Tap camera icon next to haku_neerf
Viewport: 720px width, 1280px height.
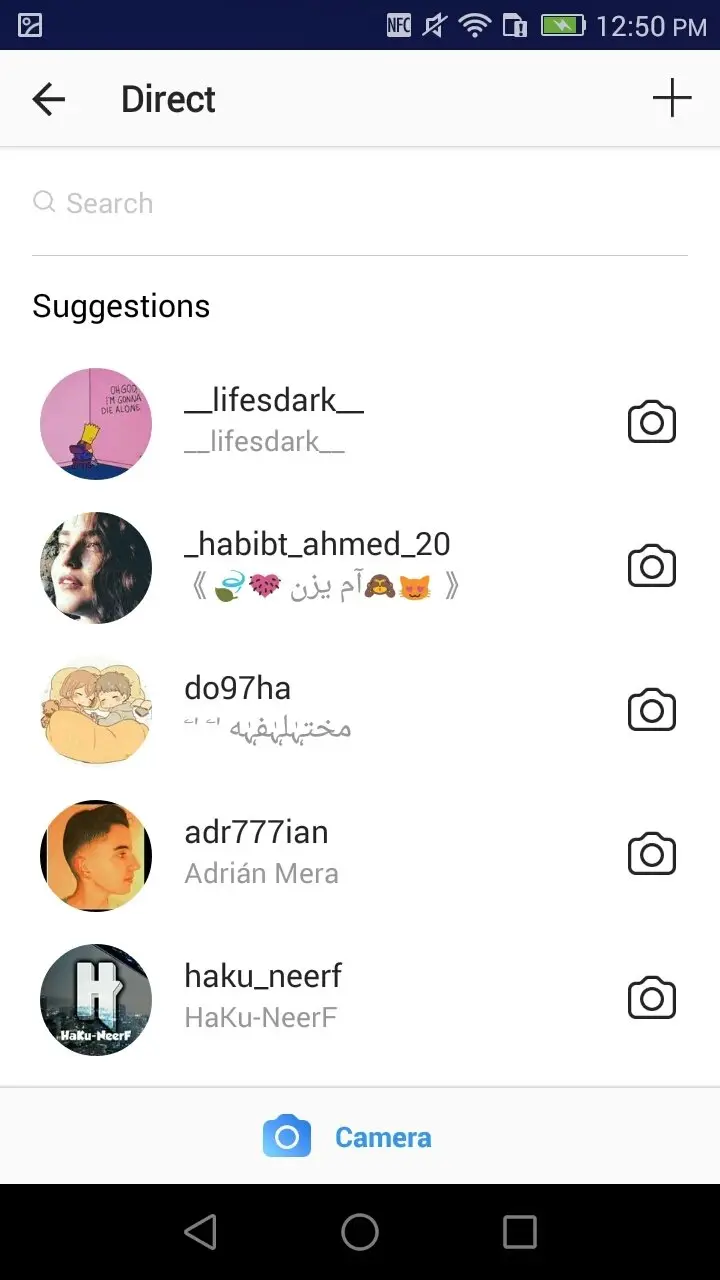652,999
